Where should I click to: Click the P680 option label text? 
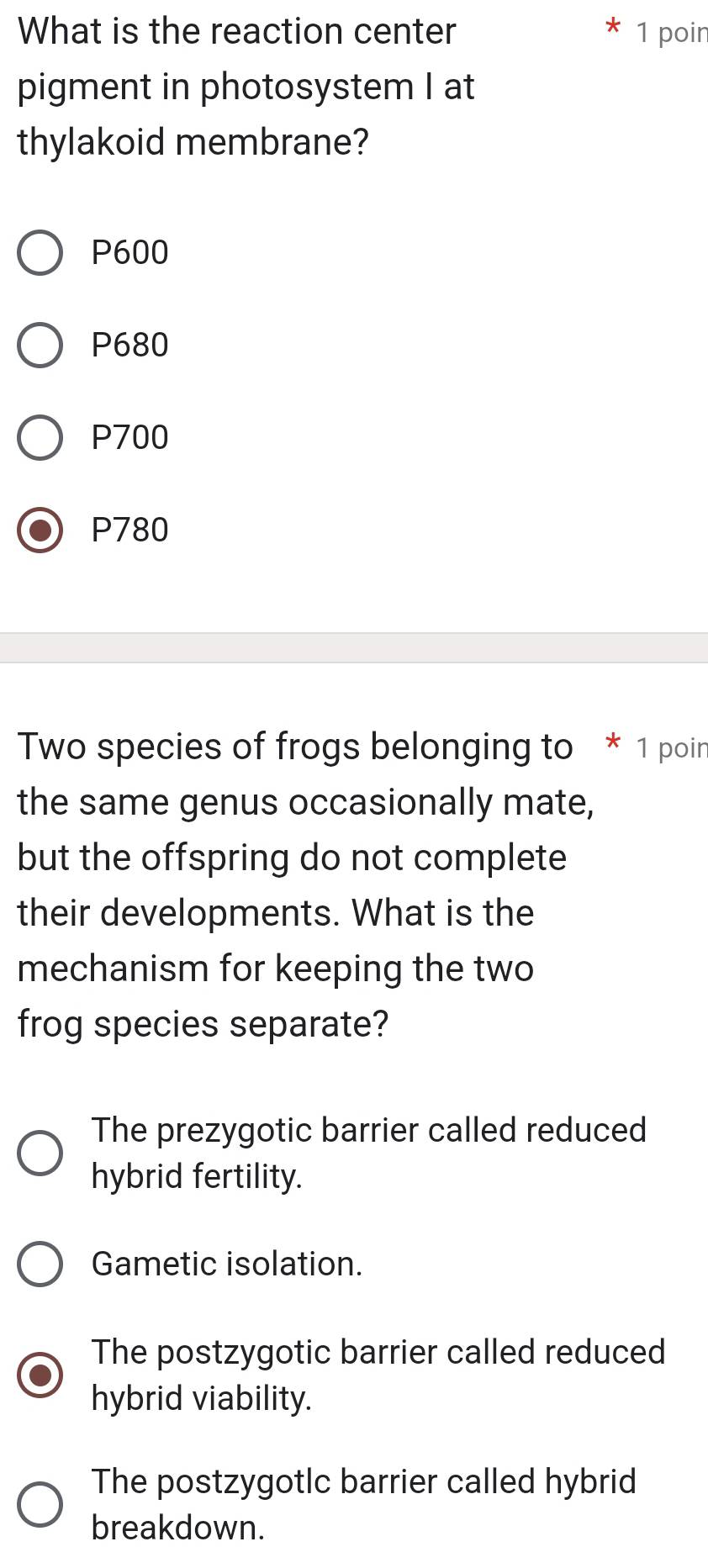(x=129, y=344)
